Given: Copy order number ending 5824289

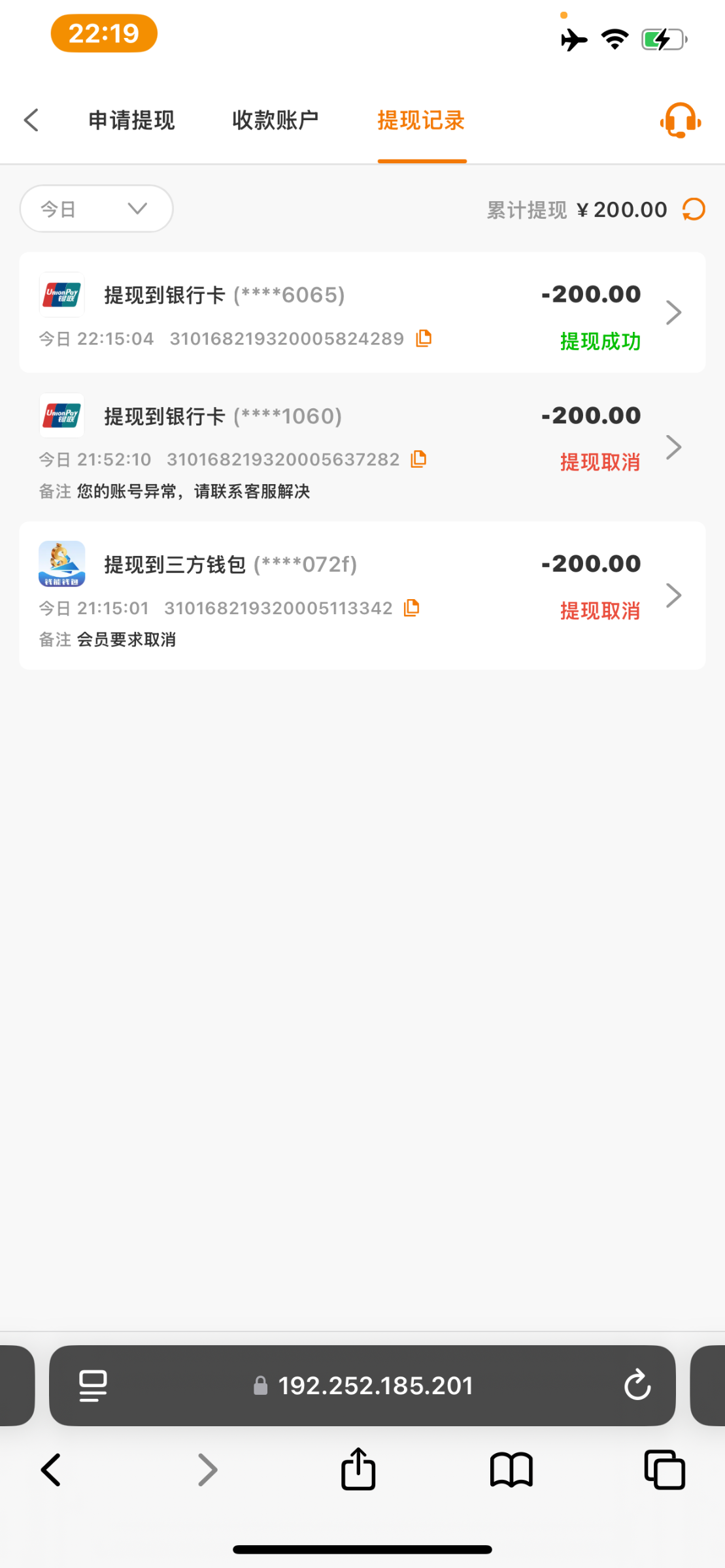Looking at the screenshot, I should [424, 338].
